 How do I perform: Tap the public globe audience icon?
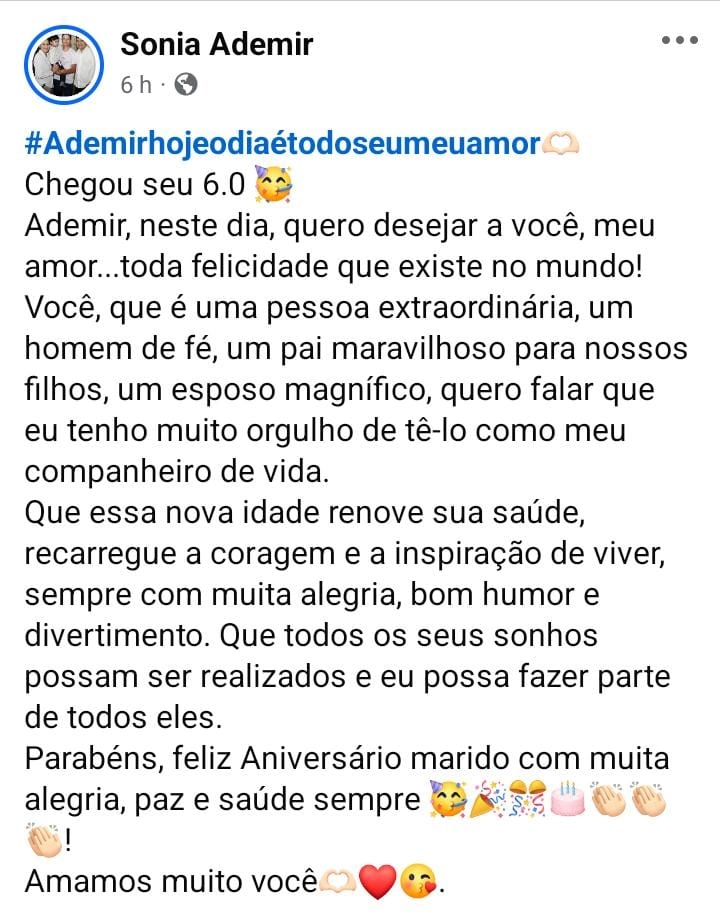pos(185,85)
